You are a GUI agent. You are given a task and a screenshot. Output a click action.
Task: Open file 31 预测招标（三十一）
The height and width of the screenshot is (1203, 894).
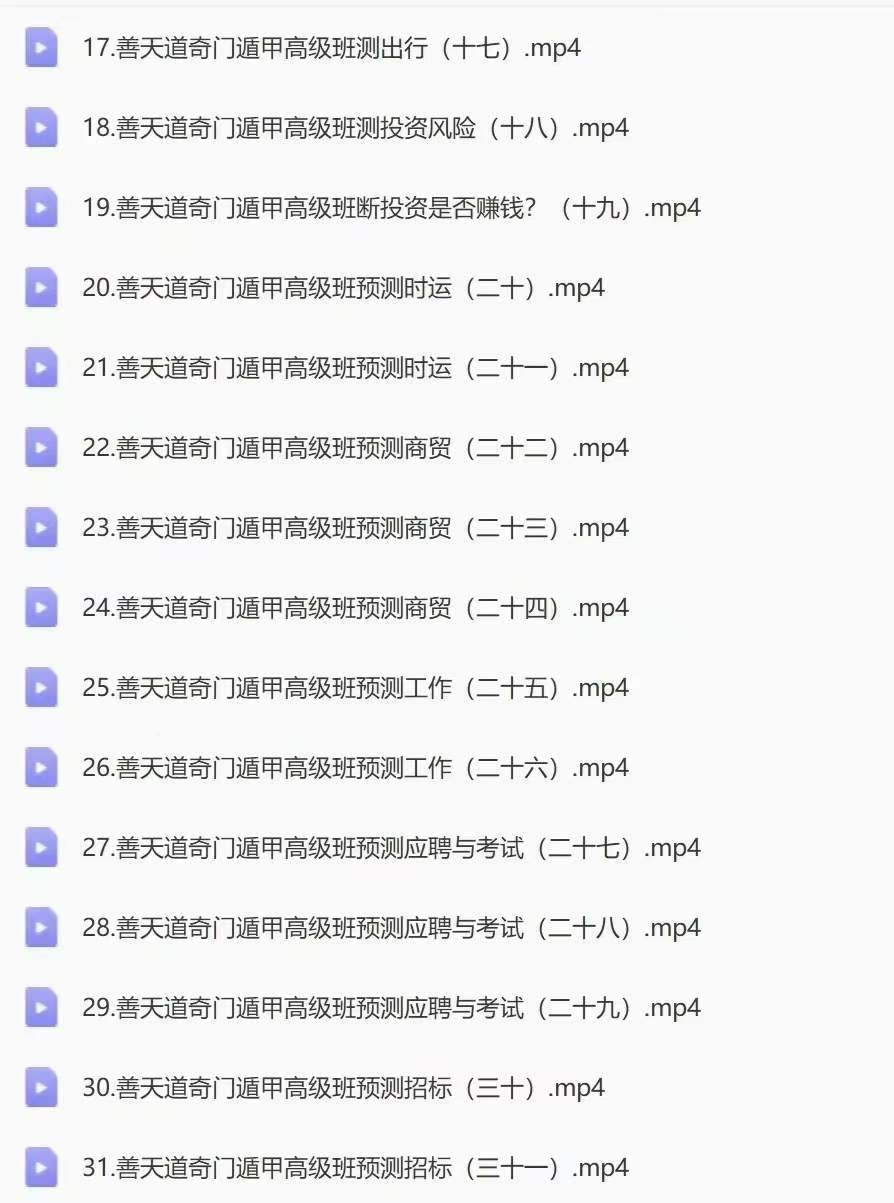355,1168
